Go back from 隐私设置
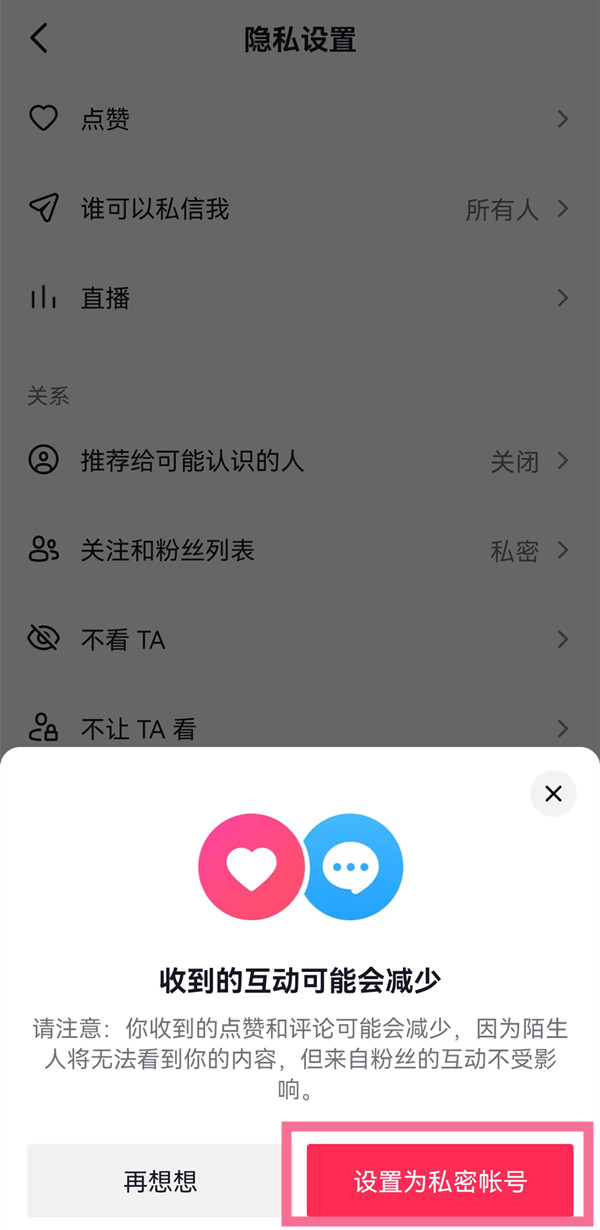 39,39
